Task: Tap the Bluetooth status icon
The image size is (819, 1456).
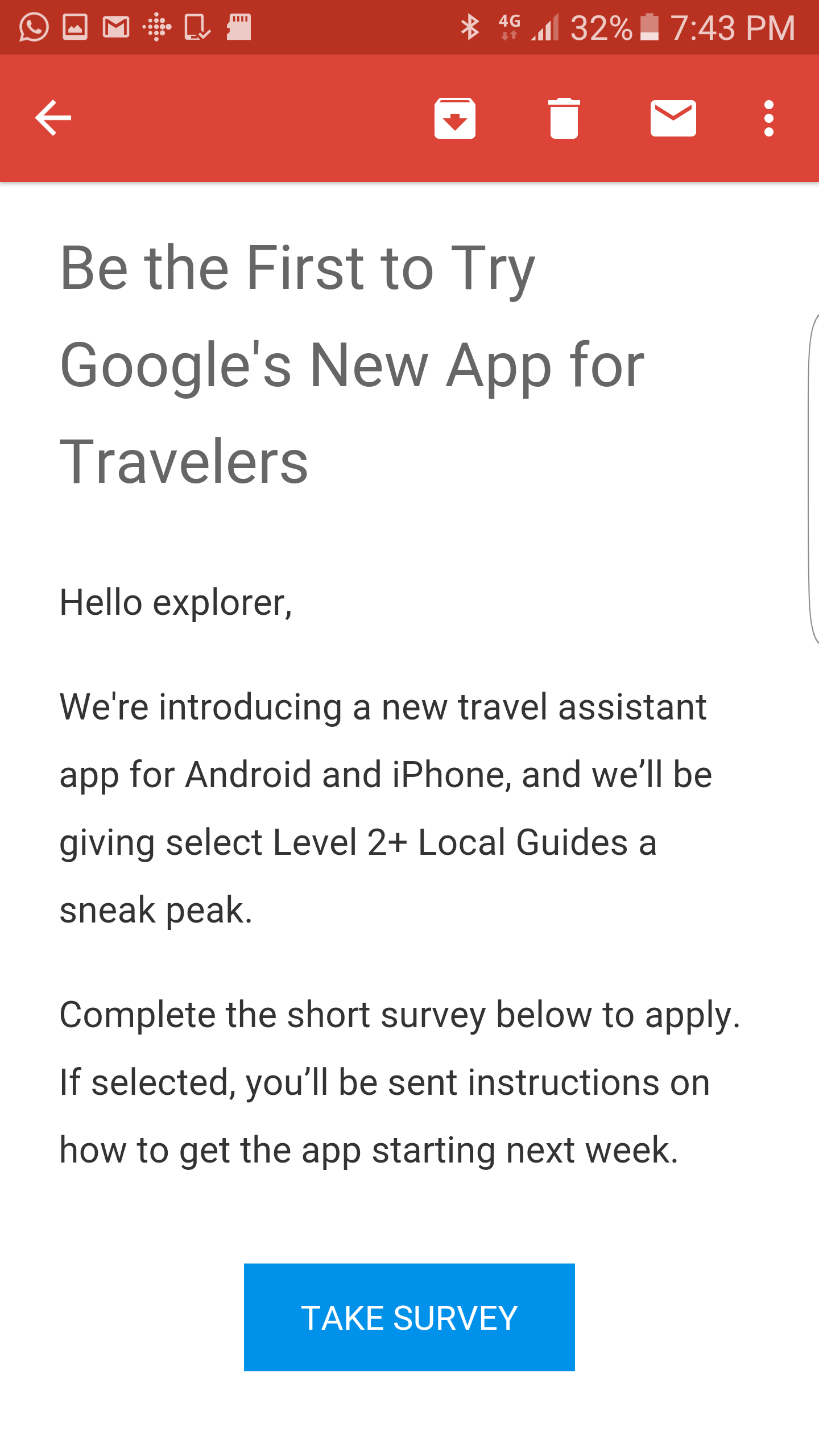Action: (471, 26)
